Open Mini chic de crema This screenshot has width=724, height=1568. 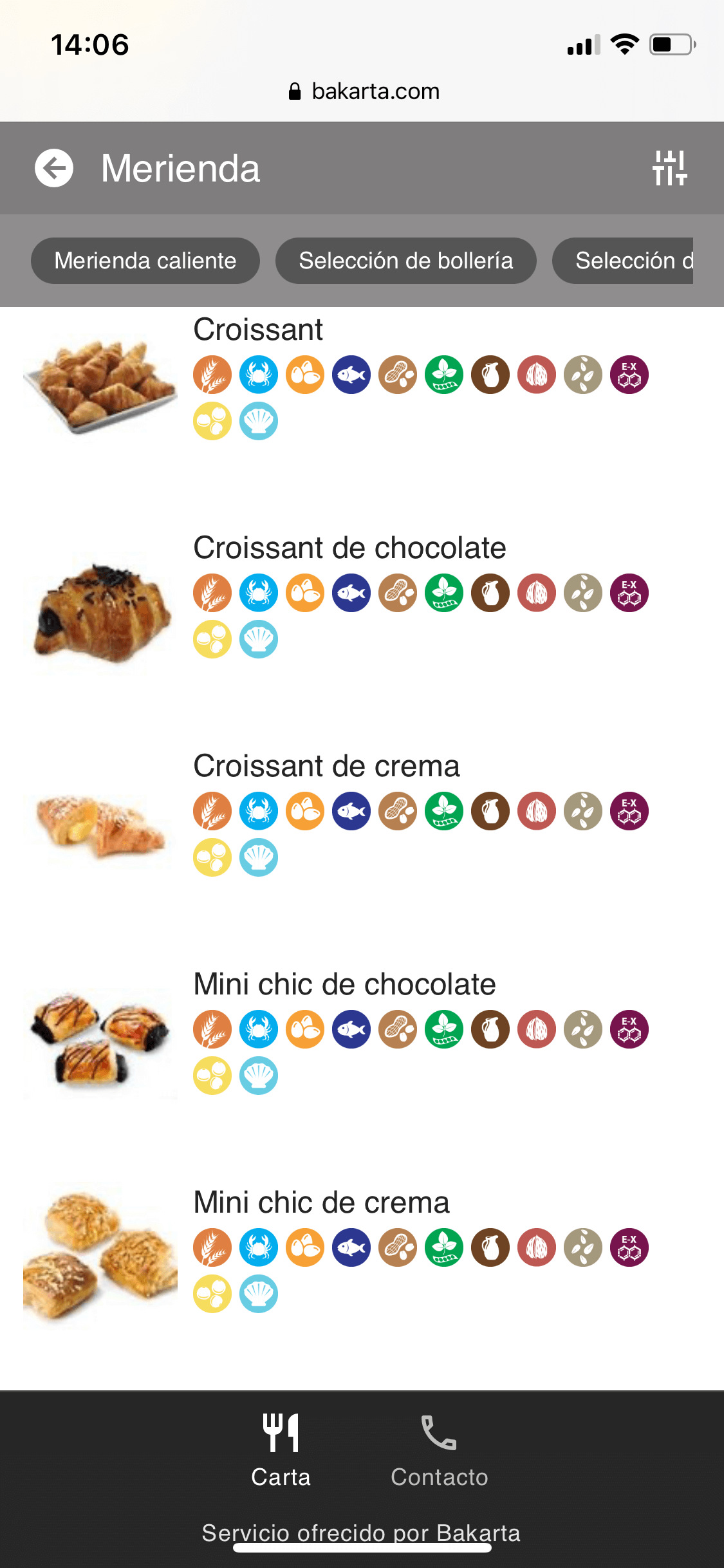(x=321, y=1202)
